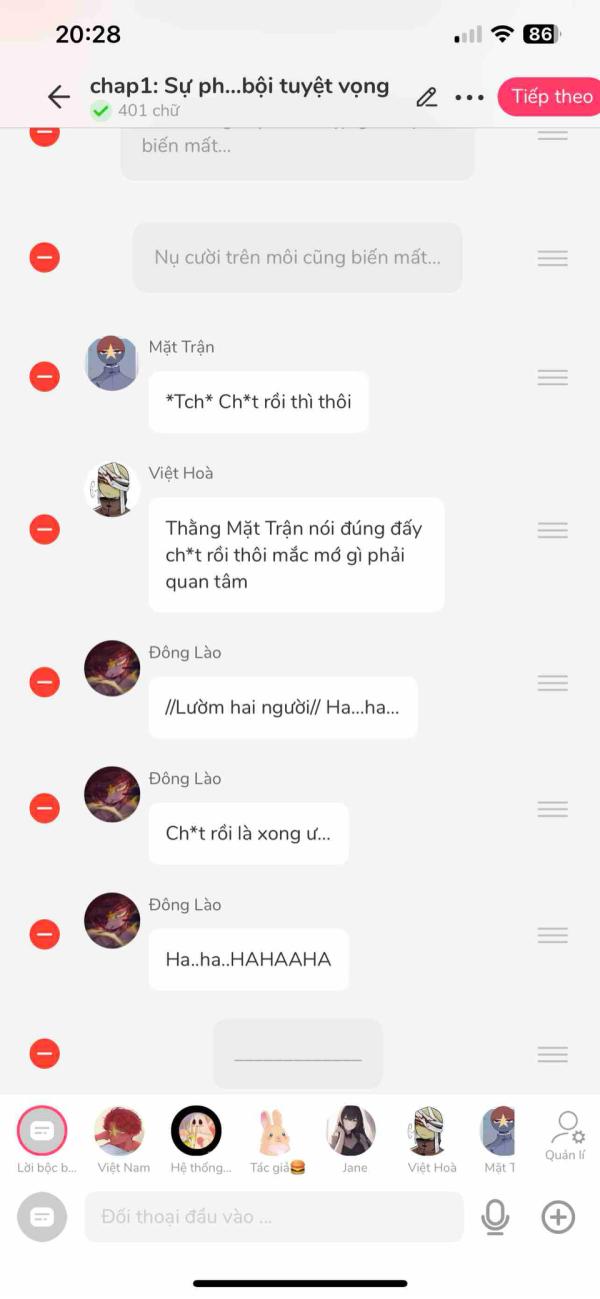Remove Mặt Trận's "Ch*t rồi thì thôi" message
The width and height of the screenshot is (600, 1299).
[x=44, y=377]
